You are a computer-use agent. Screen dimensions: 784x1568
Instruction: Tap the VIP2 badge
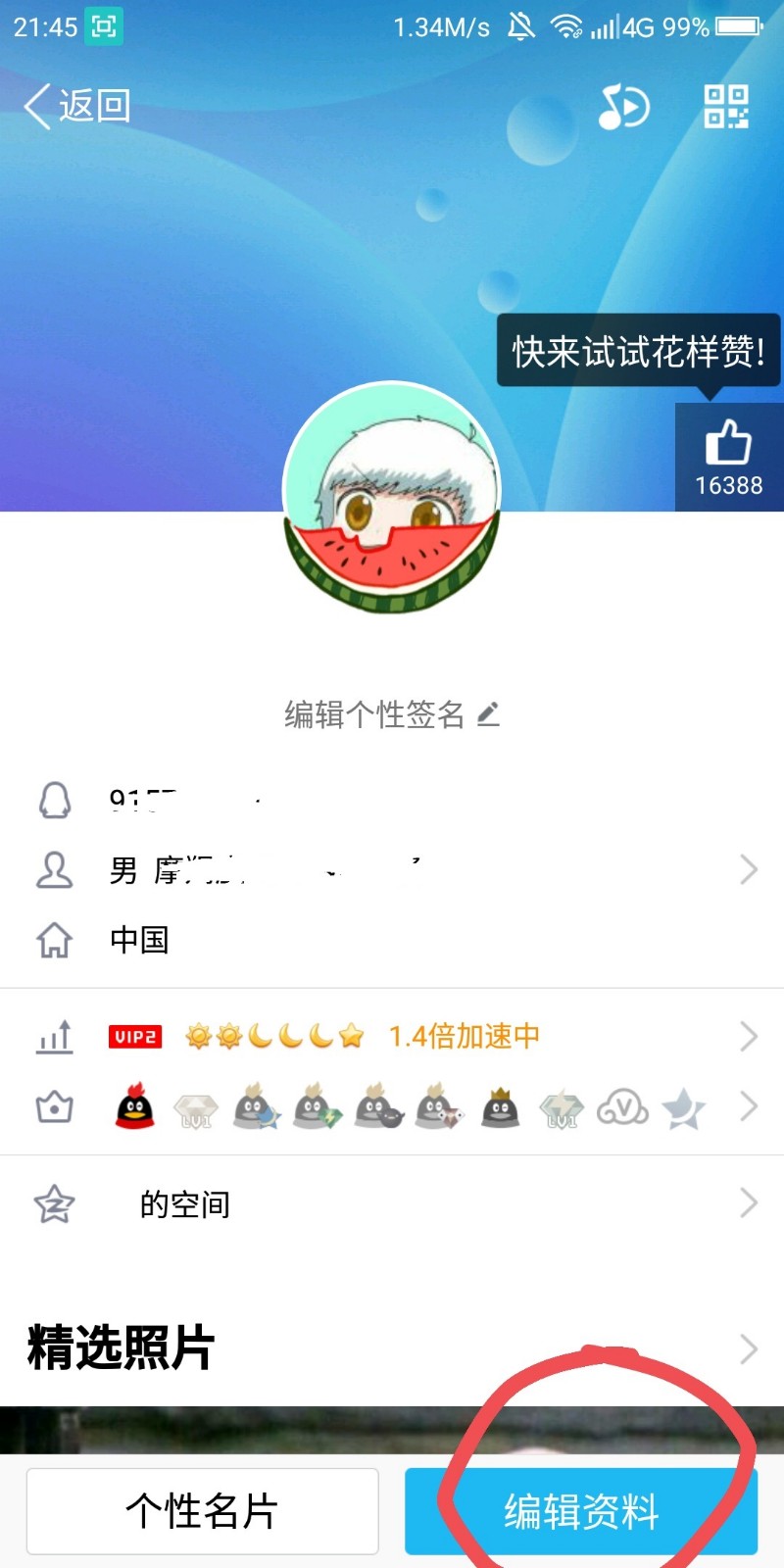pyautogui.click(x=134, y=1036)
